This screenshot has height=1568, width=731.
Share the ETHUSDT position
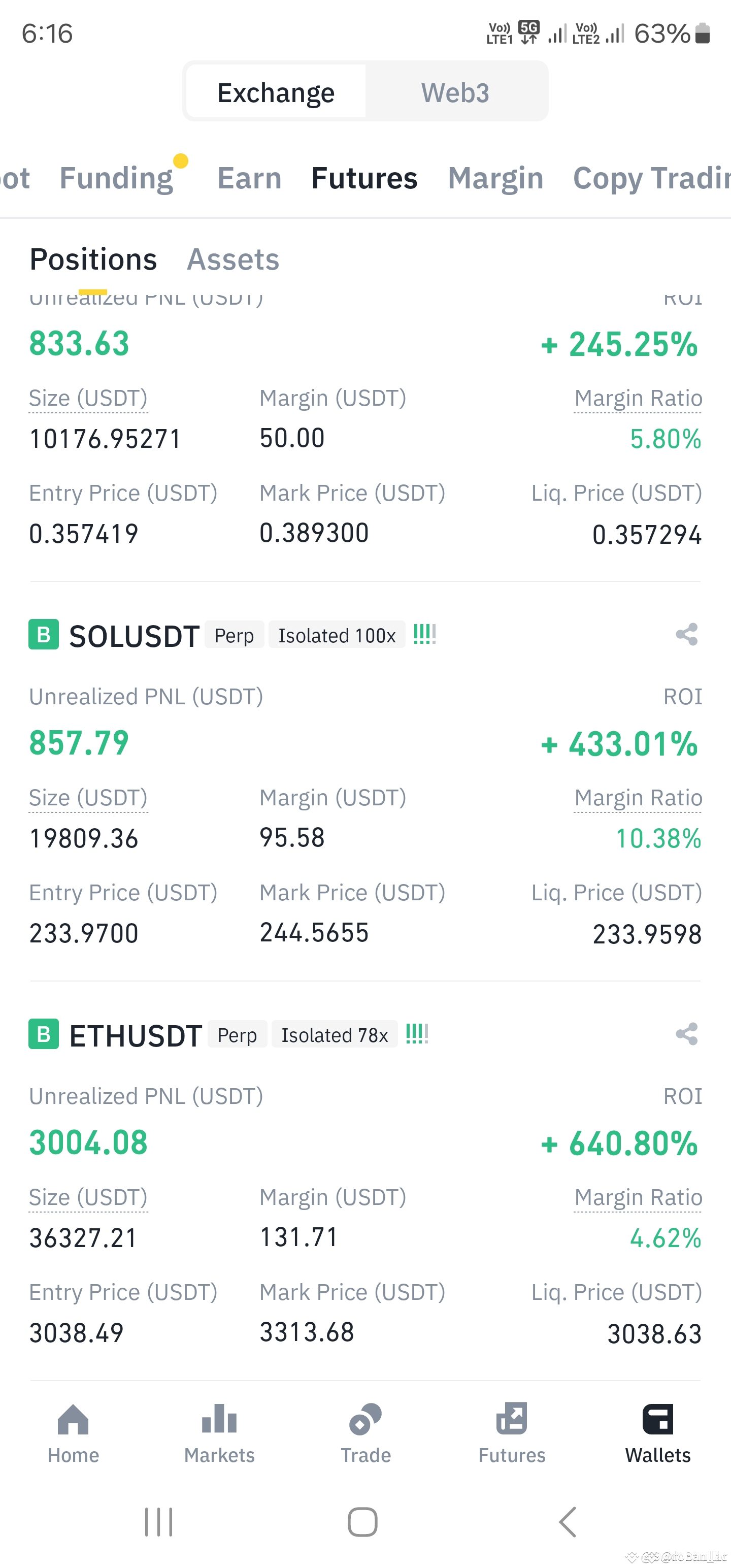(686, 1034)
